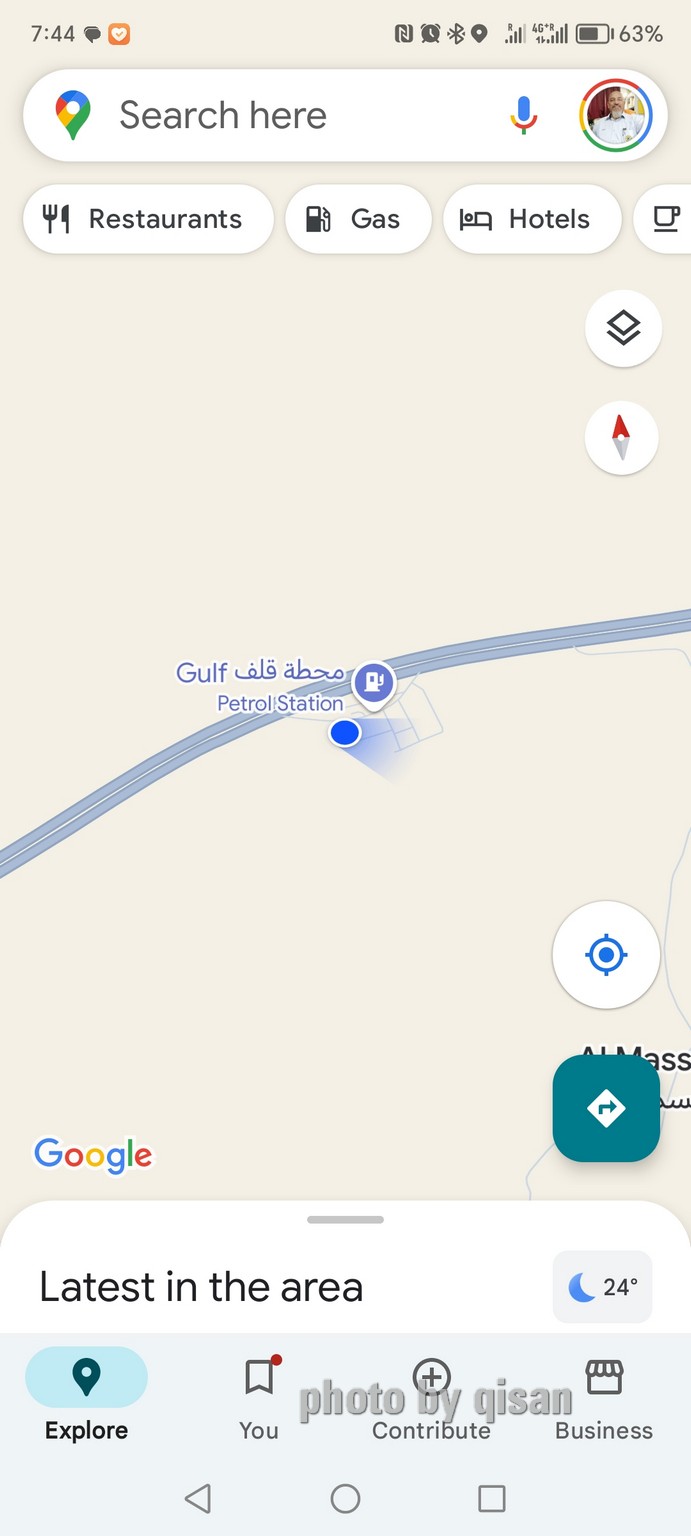Open the account profile picture
The width and height of the screenshot is (691, 1536).
tap(616, 115)
